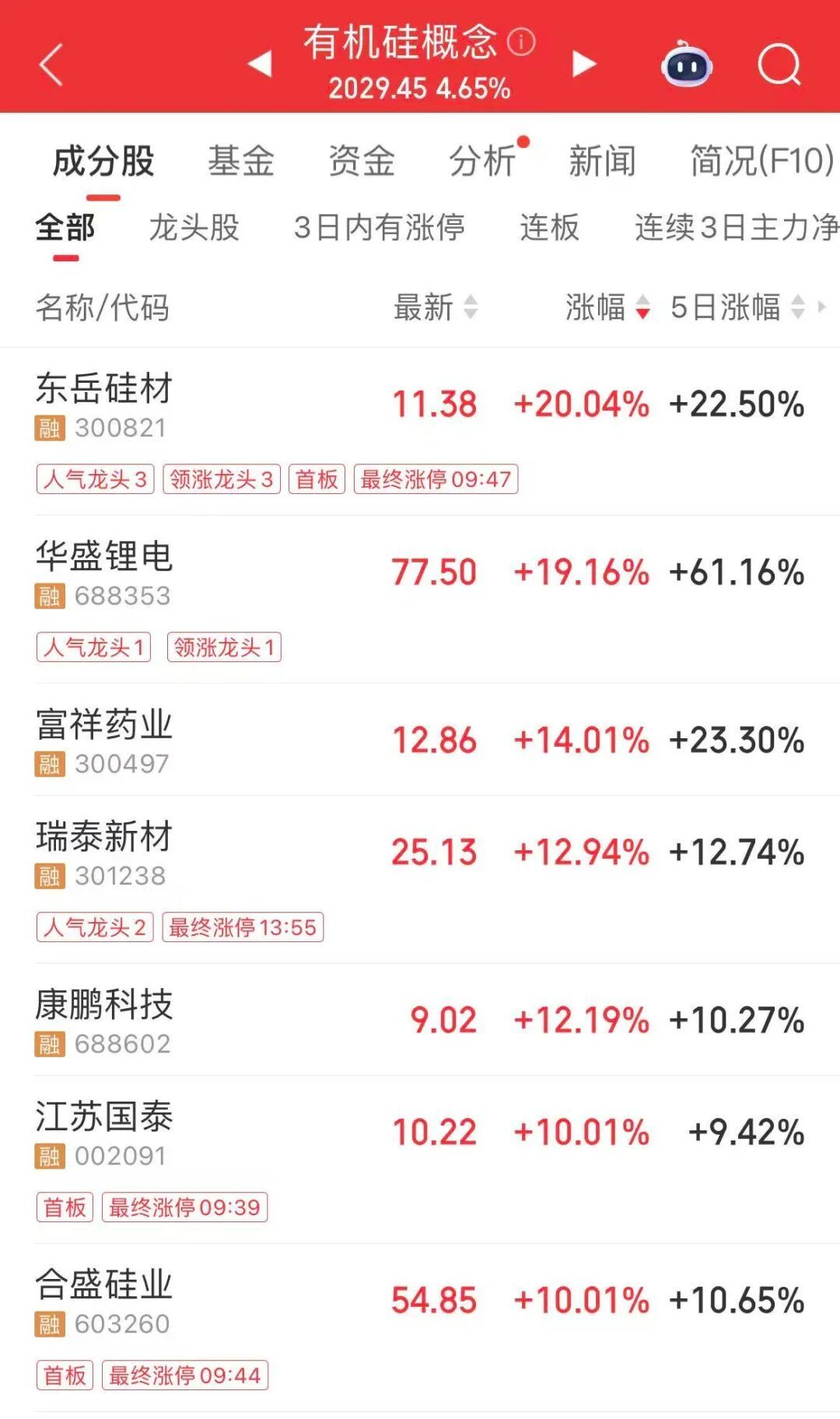
Task: Open the 华盛锂电 stock row
Action: coord(104,557)
